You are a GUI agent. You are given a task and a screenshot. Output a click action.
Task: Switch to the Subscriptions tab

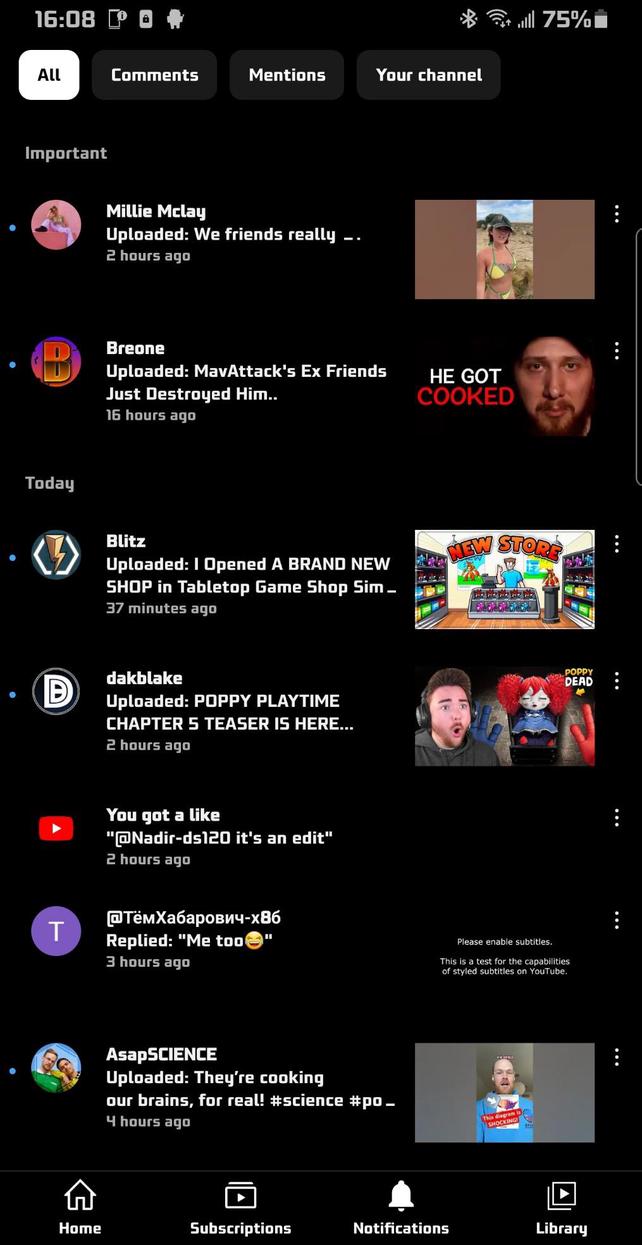pyautogui.click(x=240, y=1207)
